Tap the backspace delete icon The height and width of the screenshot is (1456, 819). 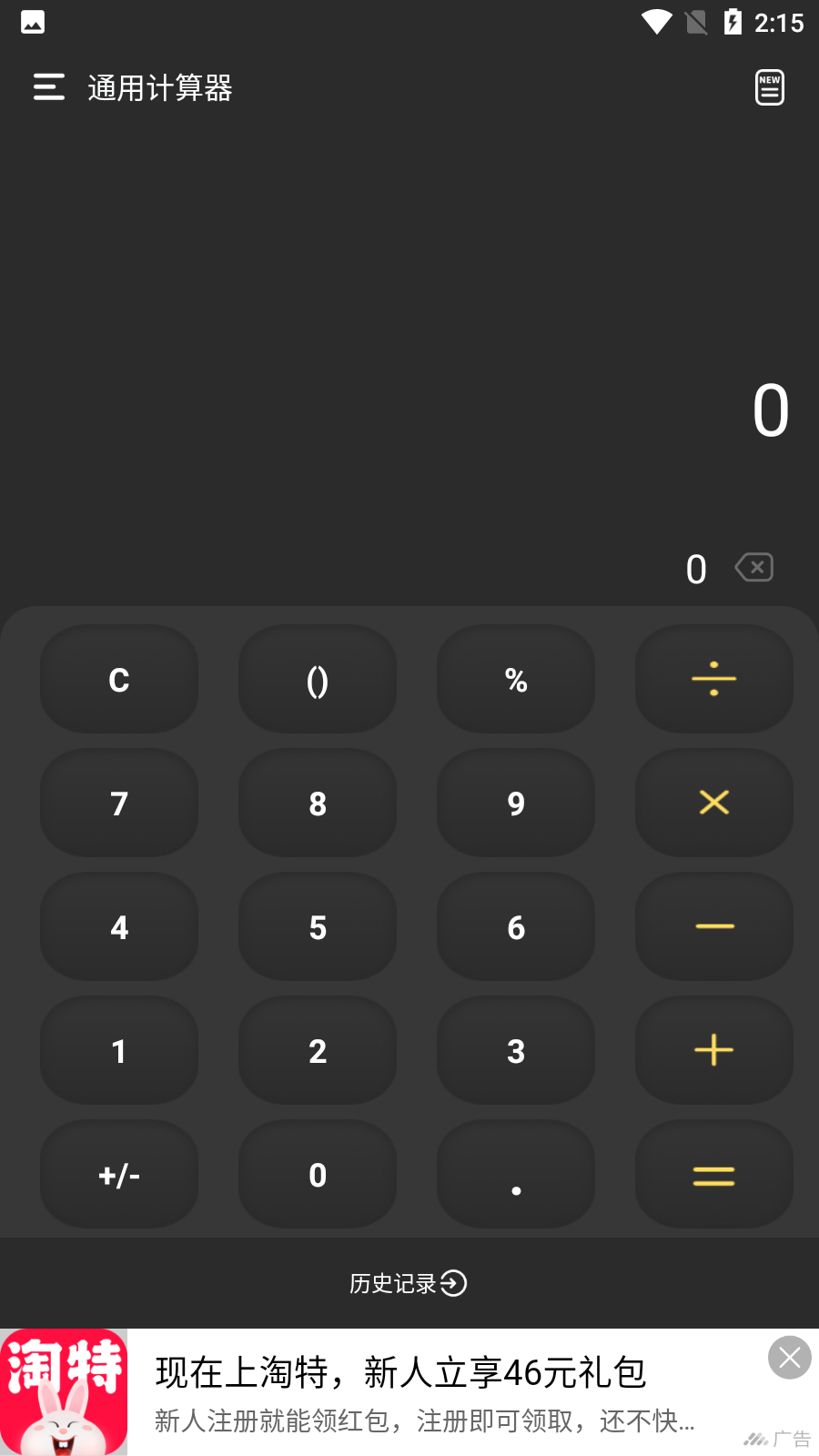tap(753, 568)
